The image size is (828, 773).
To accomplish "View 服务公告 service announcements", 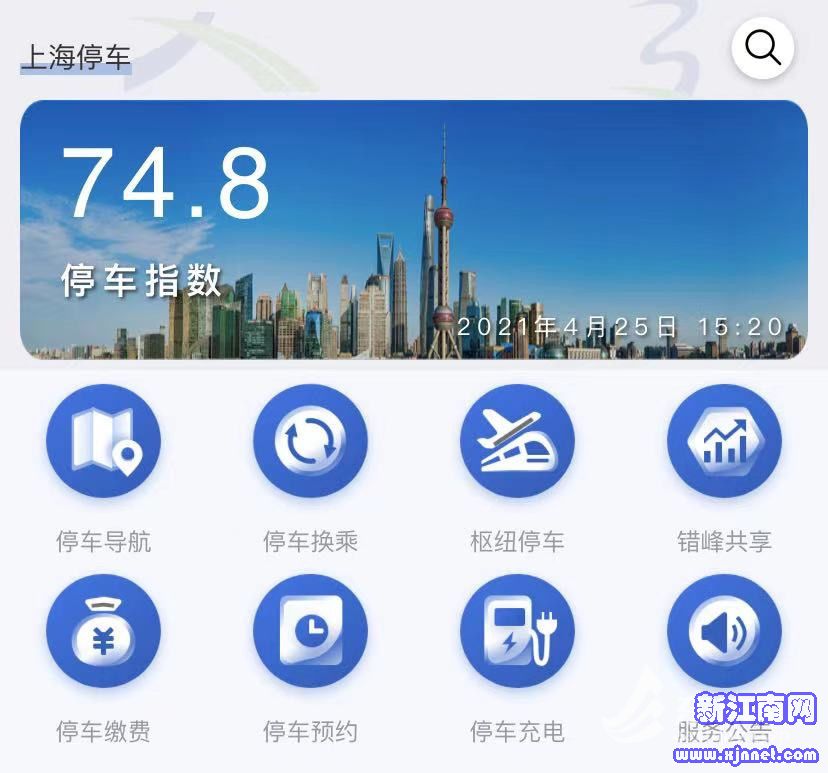I will [724, 632].
